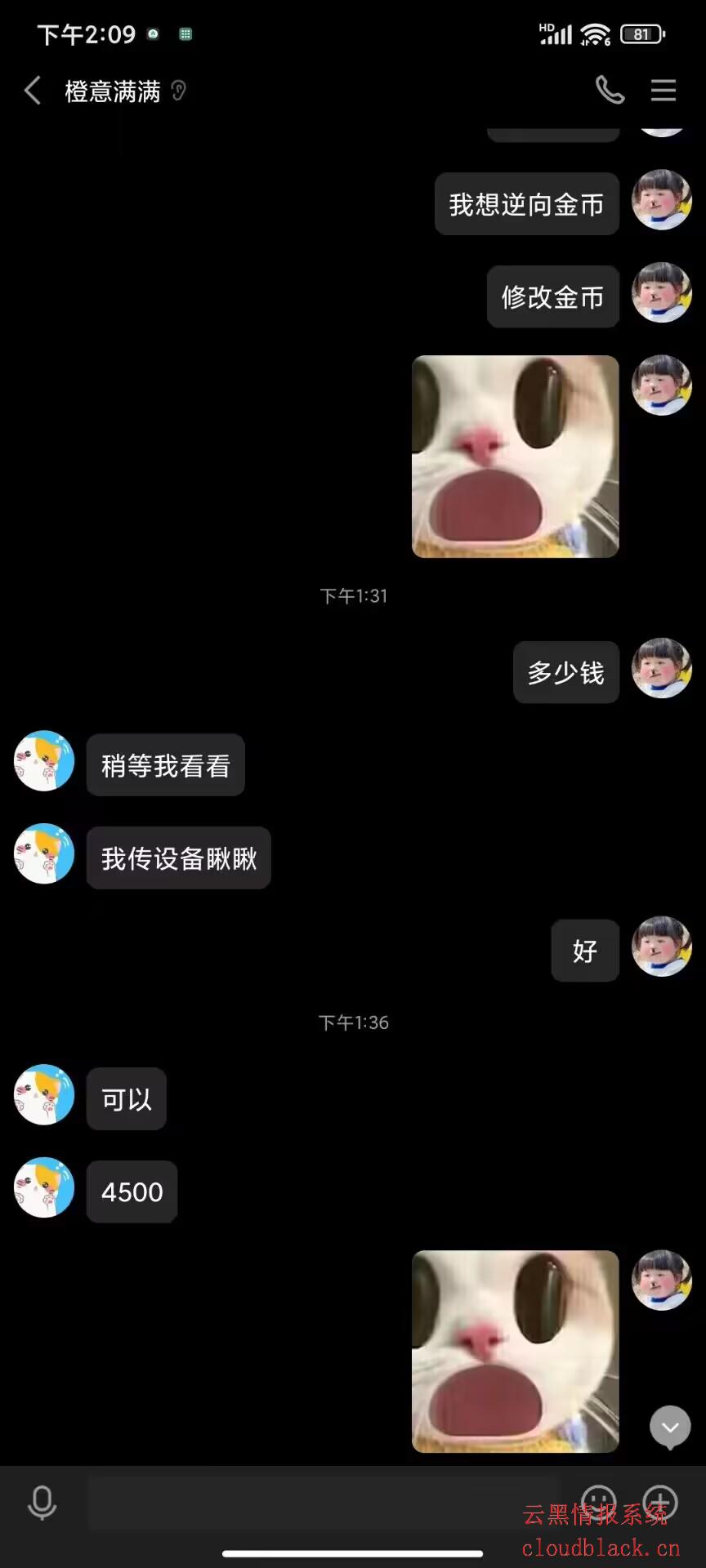
Task: Open the chat settings menu
Action: (x=663, y=91)
